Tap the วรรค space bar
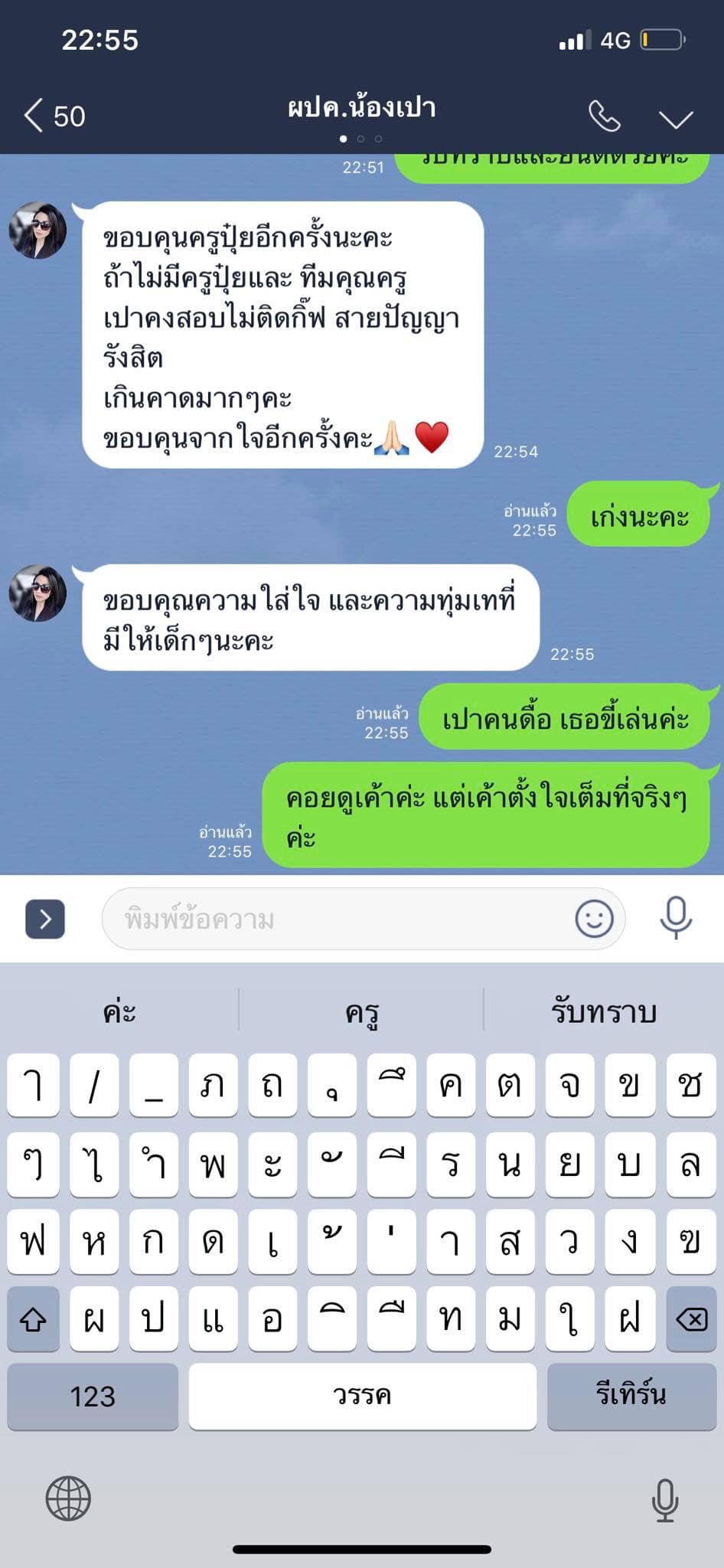Image resolution: width=724 pixels, height=1568 pixels. pyautogui.click(x=362, y=1396)
